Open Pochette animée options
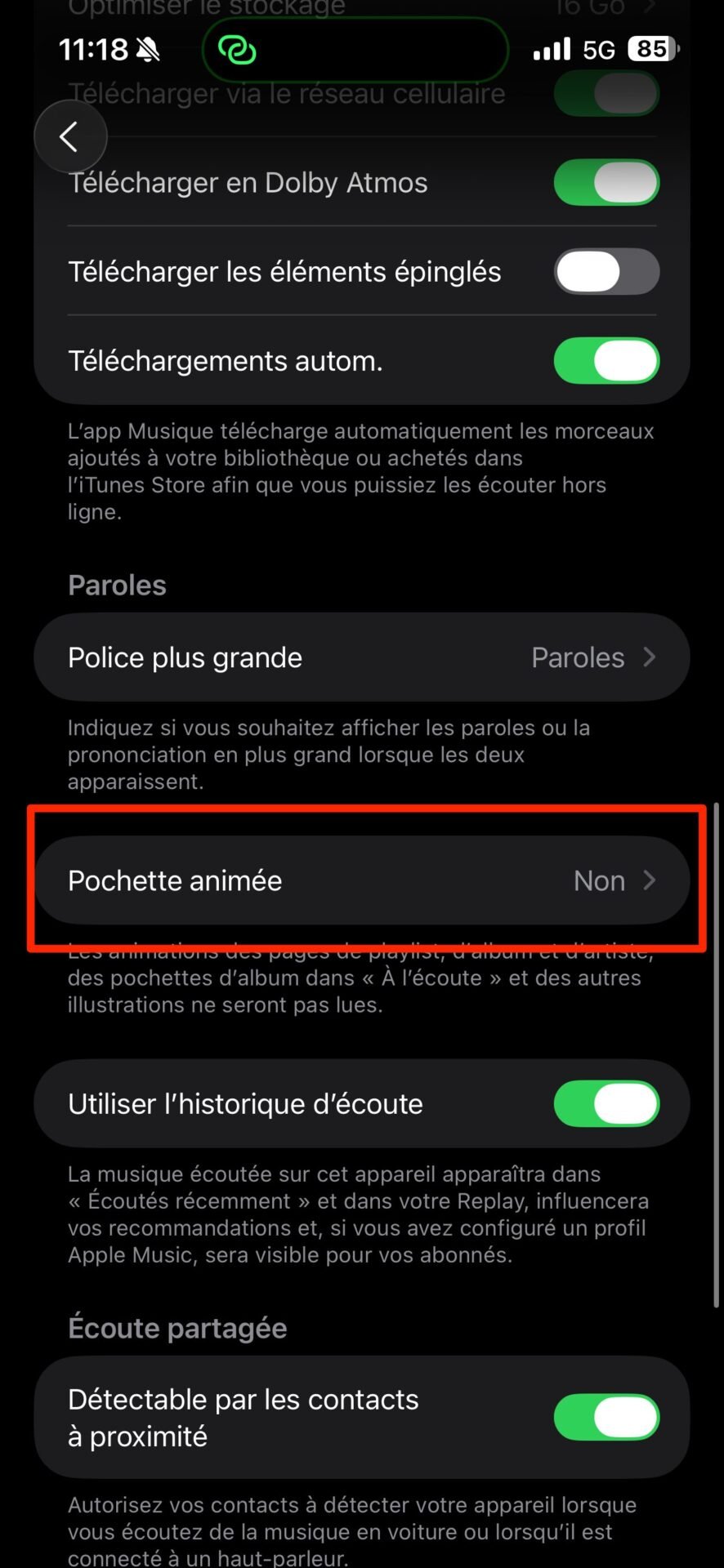The width and height of the screenshot is (724, 1568). (x=362, y=880)
